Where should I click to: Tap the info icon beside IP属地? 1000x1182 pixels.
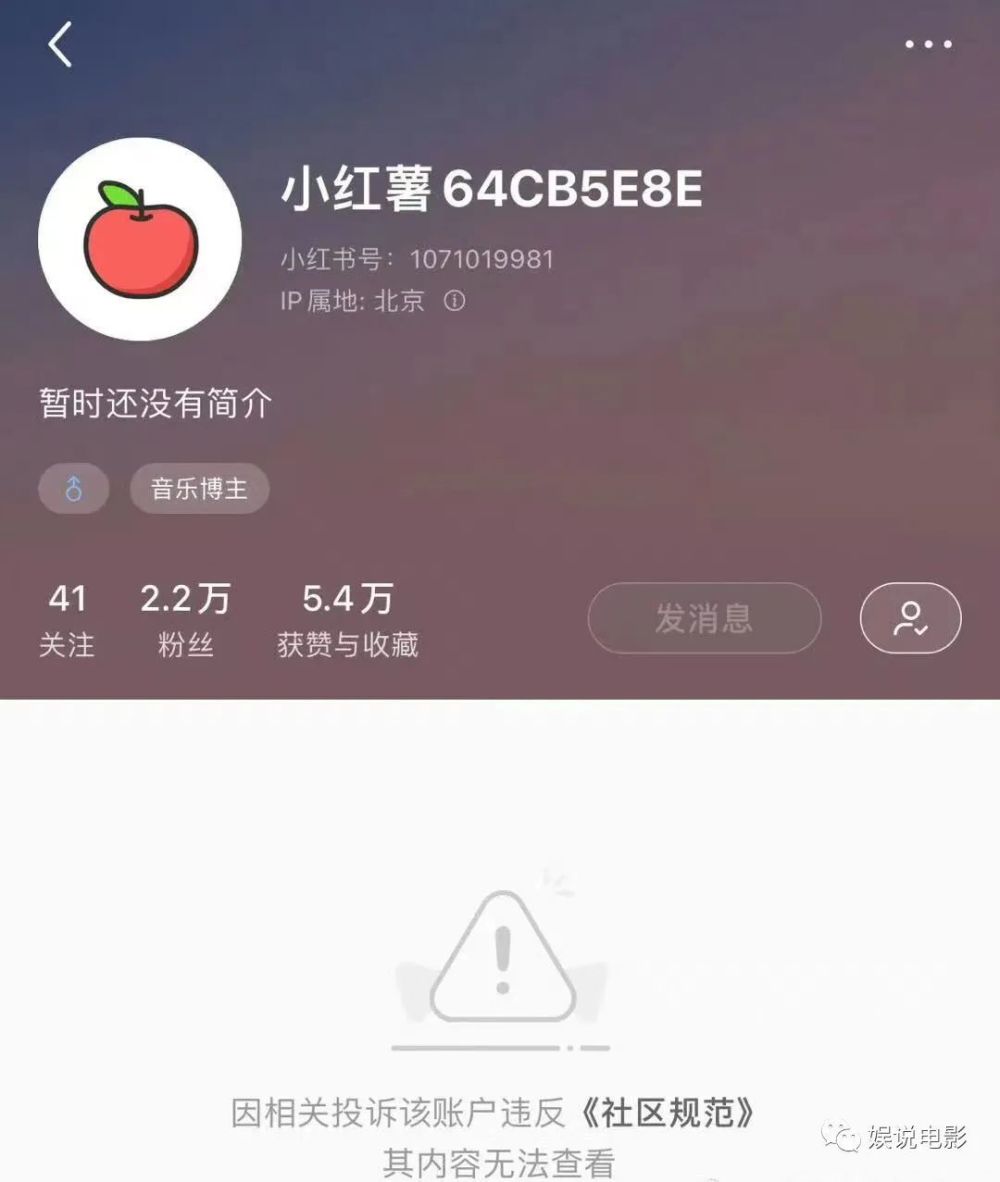[x=455, y=301]
